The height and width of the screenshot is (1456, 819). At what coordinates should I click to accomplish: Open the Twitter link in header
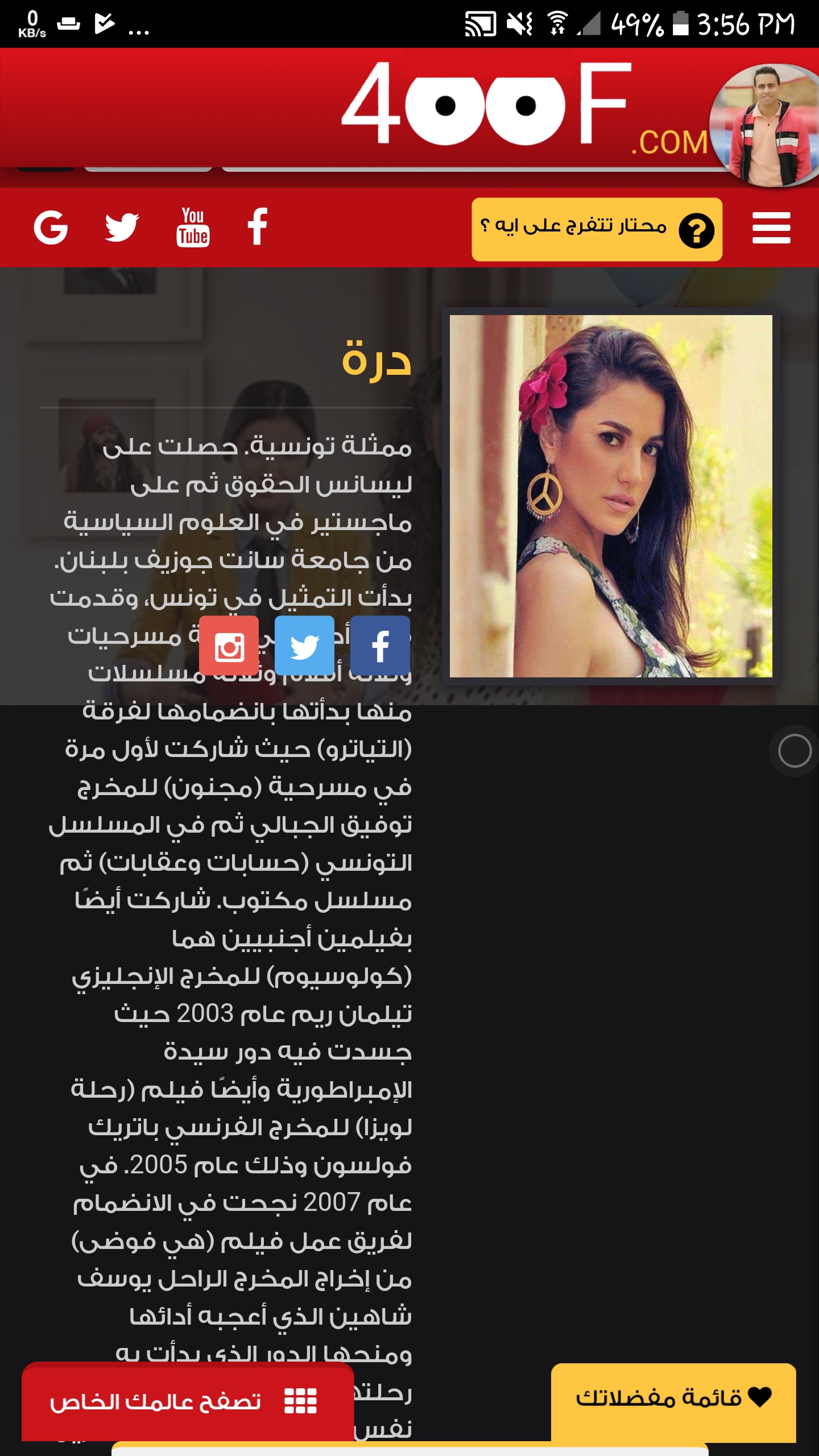click(x=122, y=227)
